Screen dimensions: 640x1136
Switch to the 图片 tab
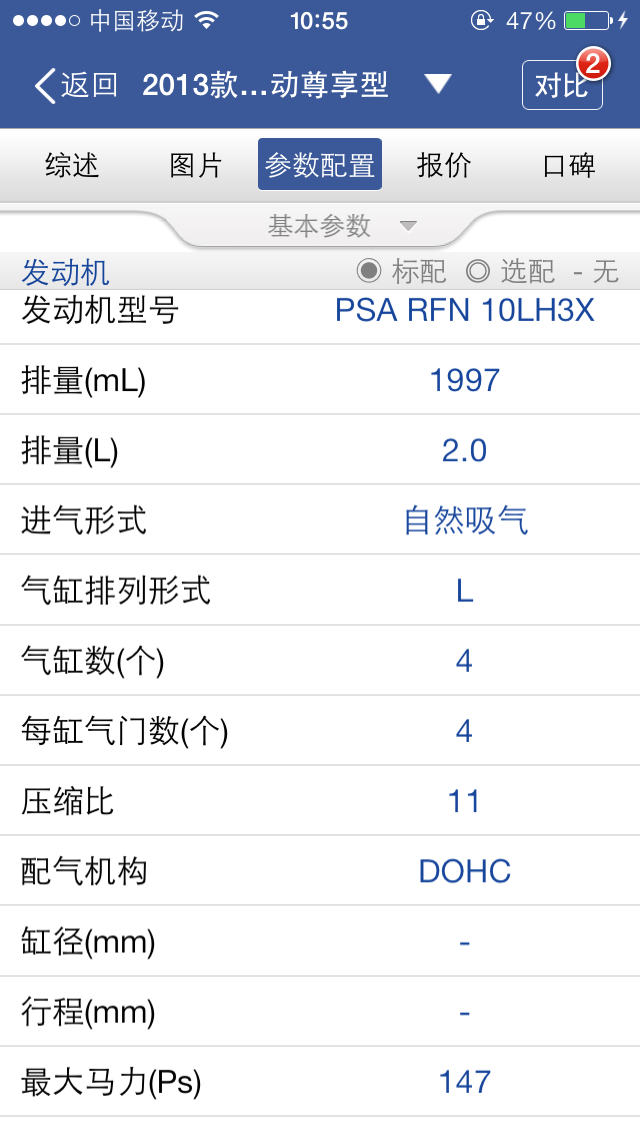pos(196,165)
